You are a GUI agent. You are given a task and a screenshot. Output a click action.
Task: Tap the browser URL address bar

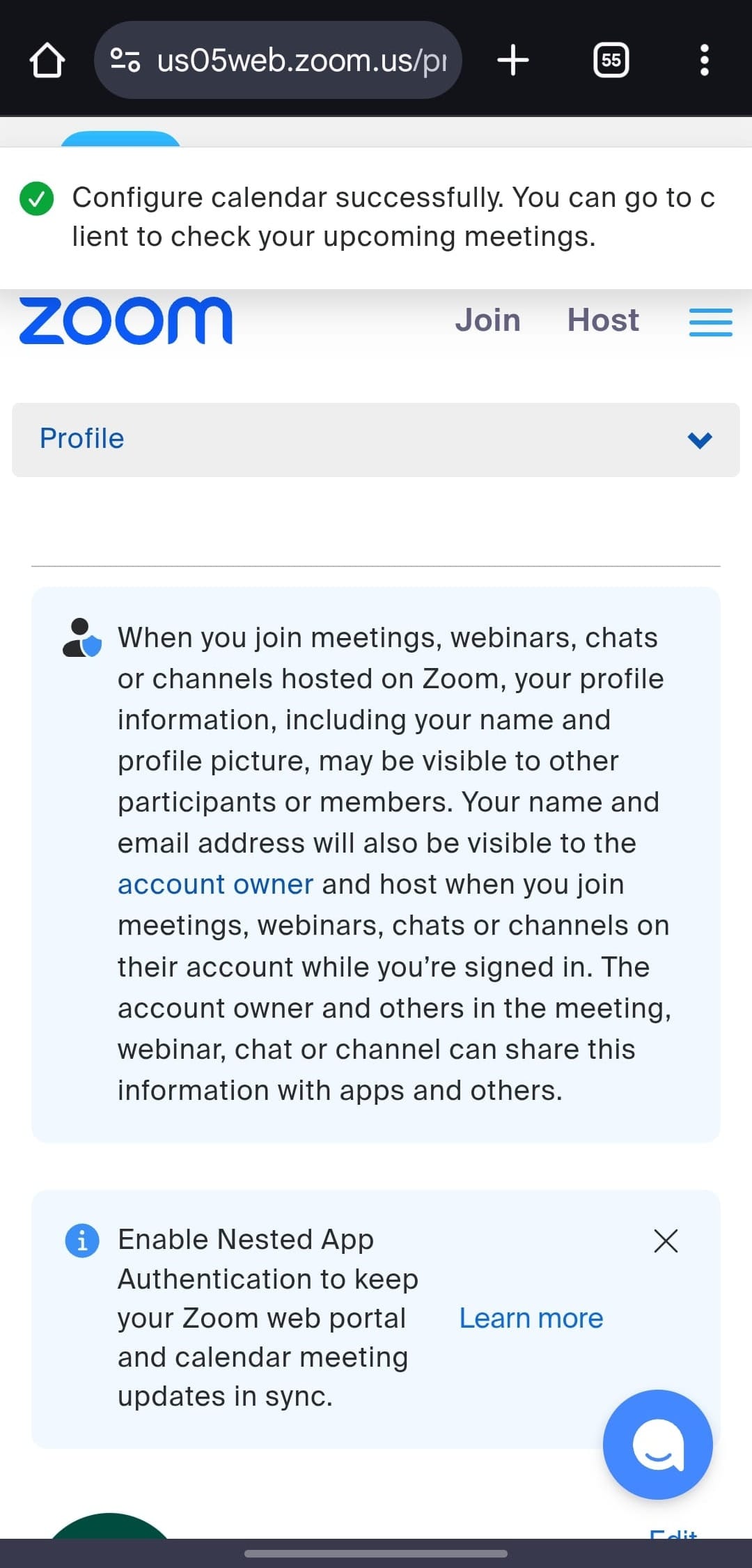pyautogui.click(x=278, y=60)
